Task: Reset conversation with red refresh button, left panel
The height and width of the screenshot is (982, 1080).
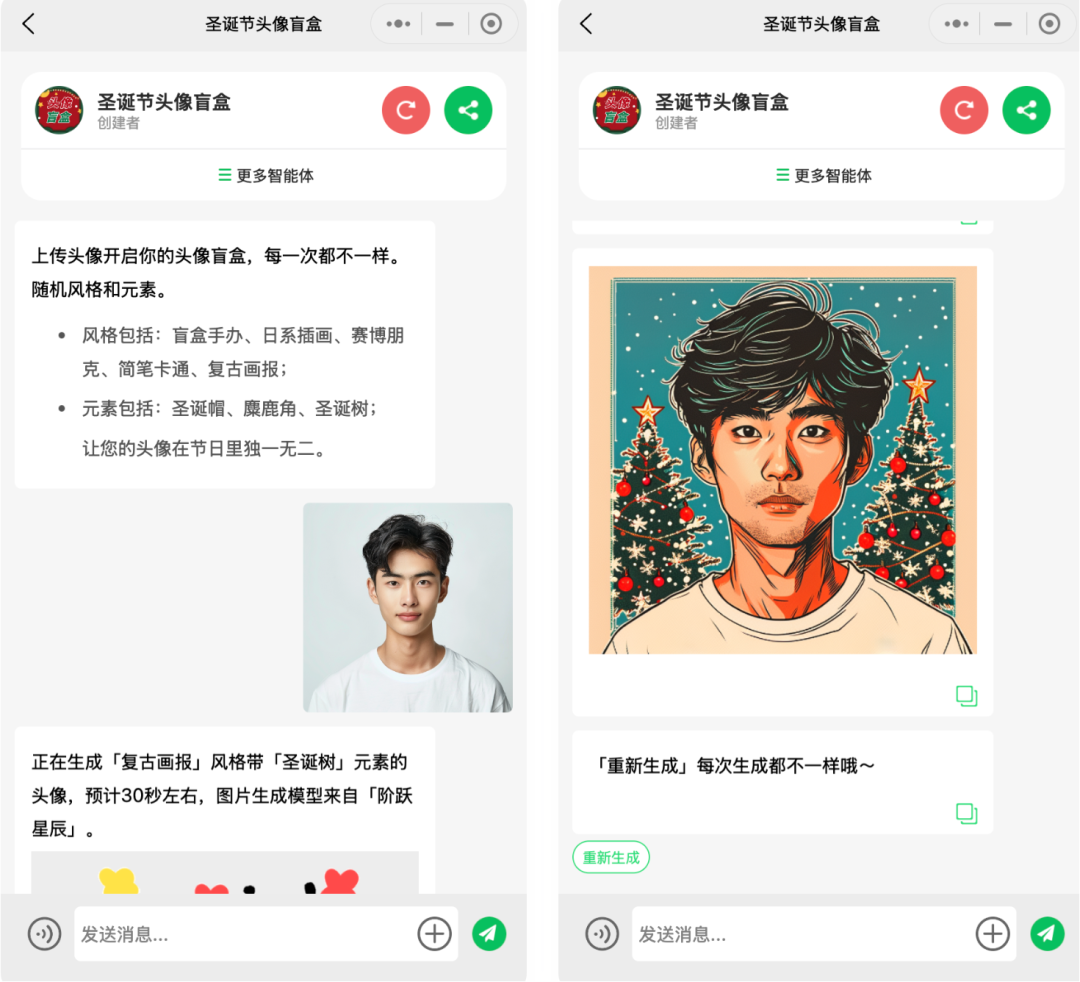Action: click(406, 110)
